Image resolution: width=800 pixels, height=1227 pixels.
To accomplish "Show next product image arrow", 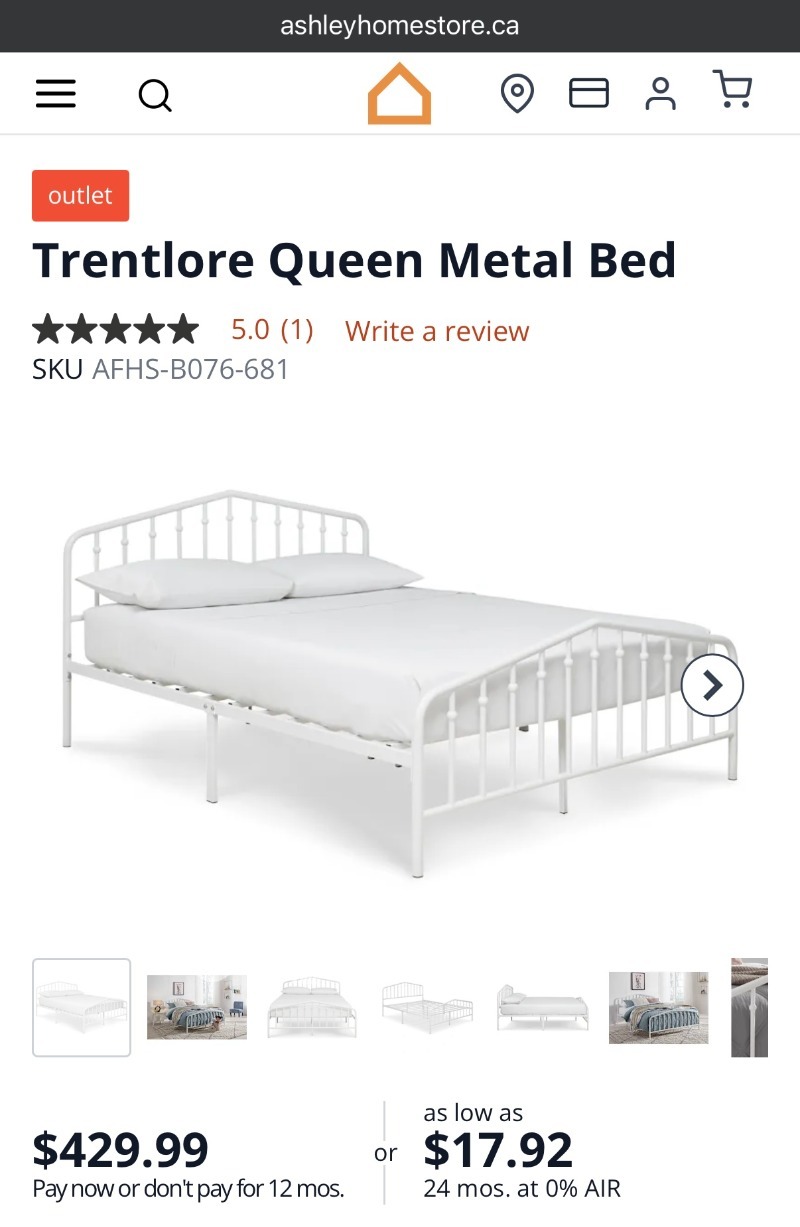I will pos(712,685).
